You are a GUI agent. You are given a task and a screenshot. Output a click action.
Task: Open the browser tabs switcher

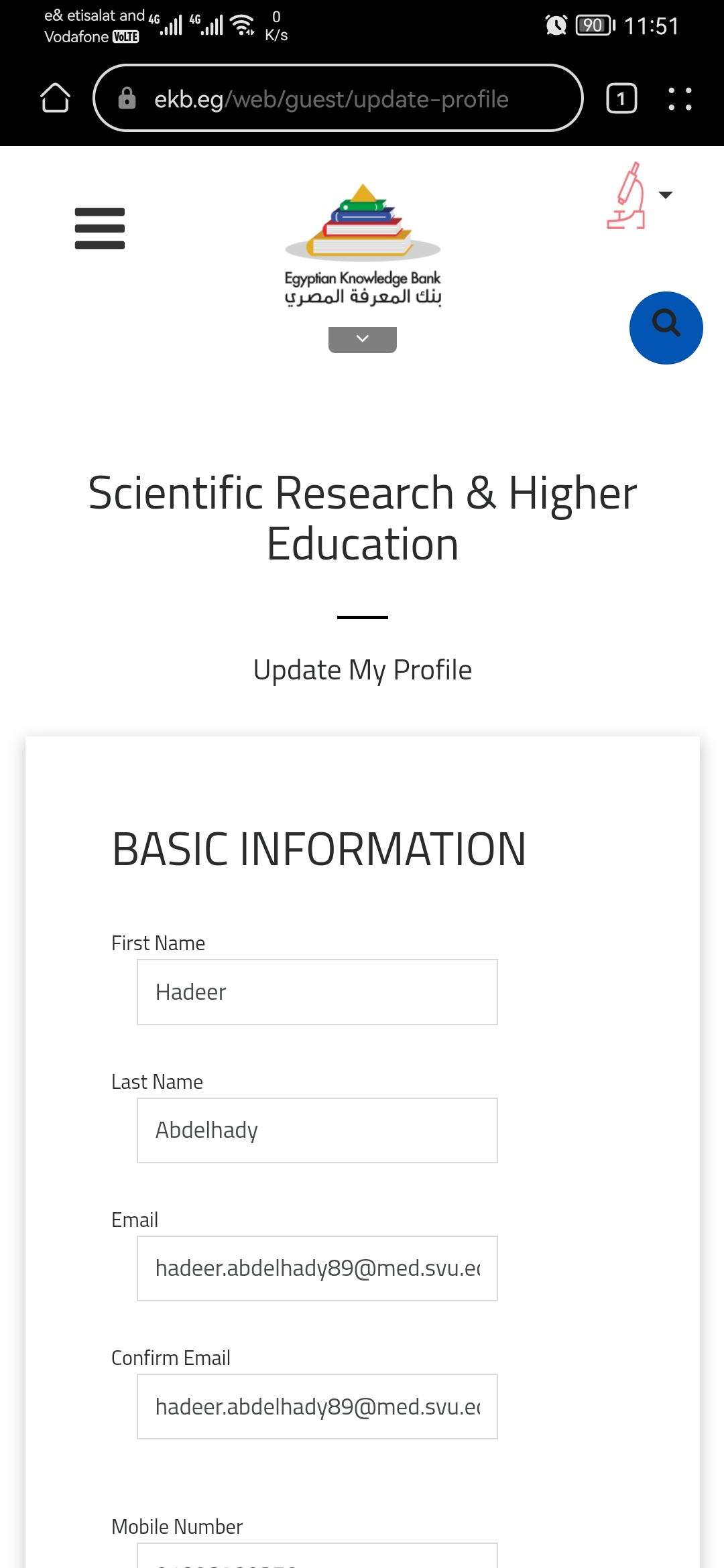621,99
